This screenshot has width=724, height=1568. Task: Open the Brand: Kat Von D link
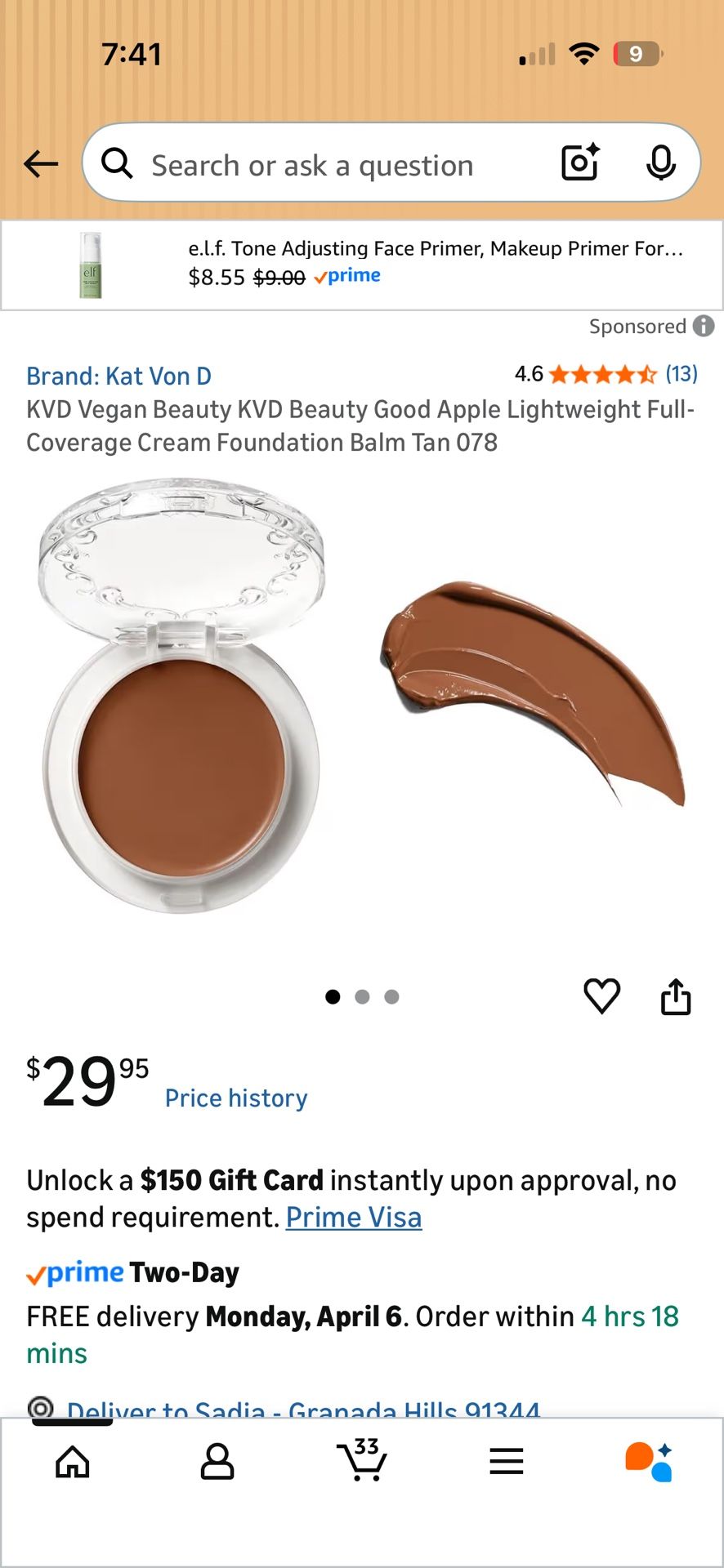119,376
